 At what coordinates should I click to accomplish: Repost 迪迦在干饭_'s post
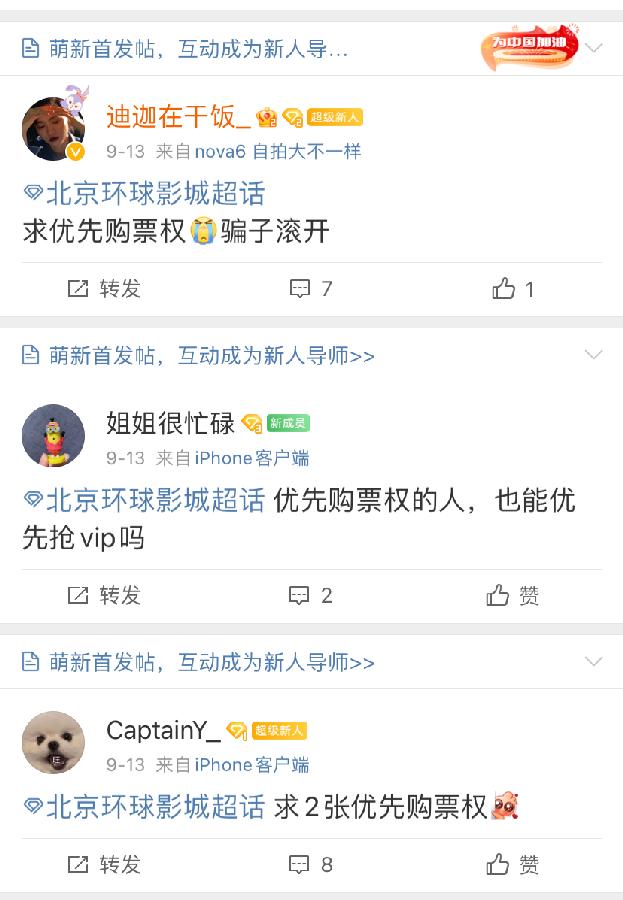pyautogui.click(x=105, y=289)
